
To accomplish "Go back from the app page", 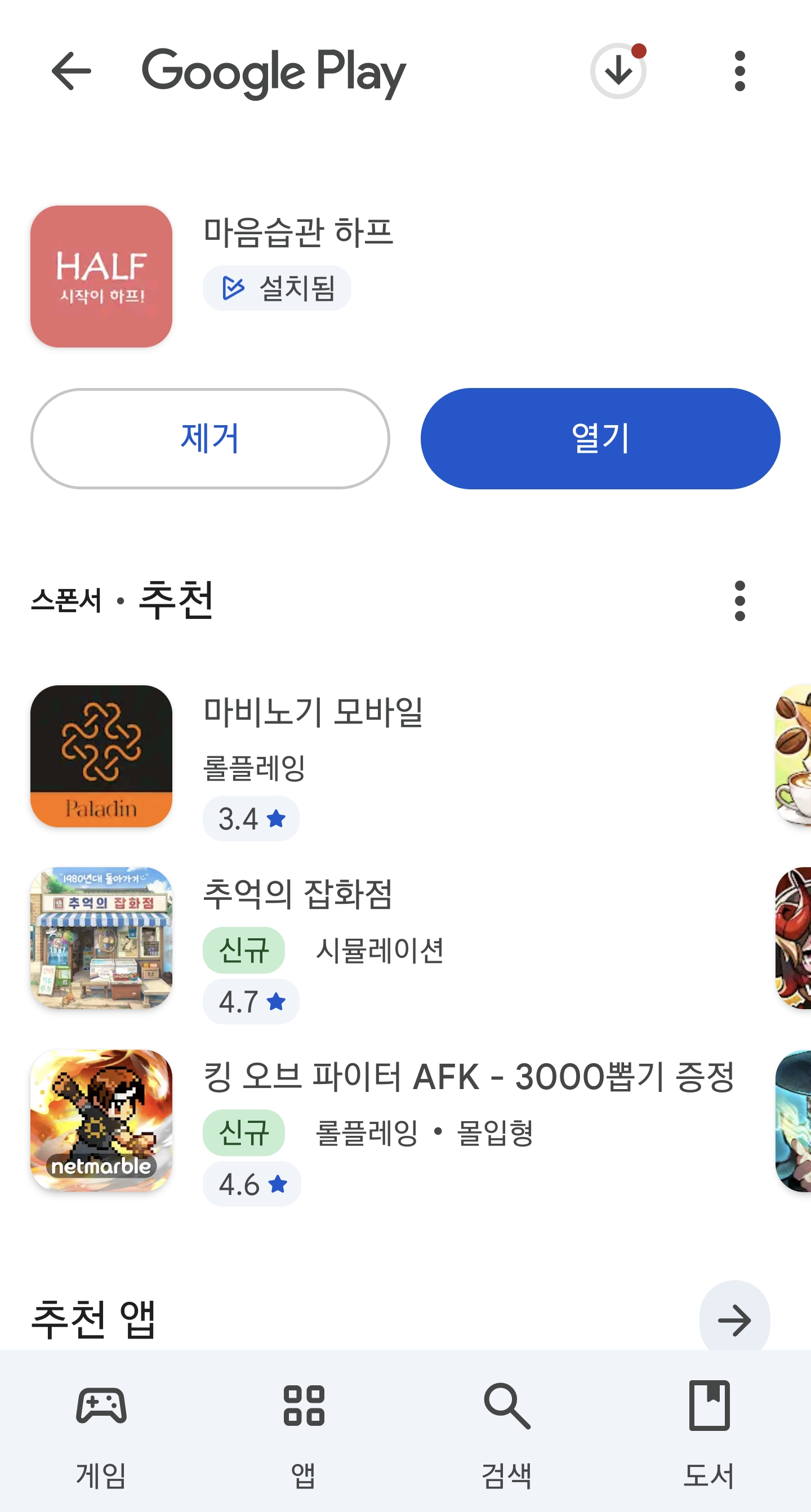I will coord(71,72).
